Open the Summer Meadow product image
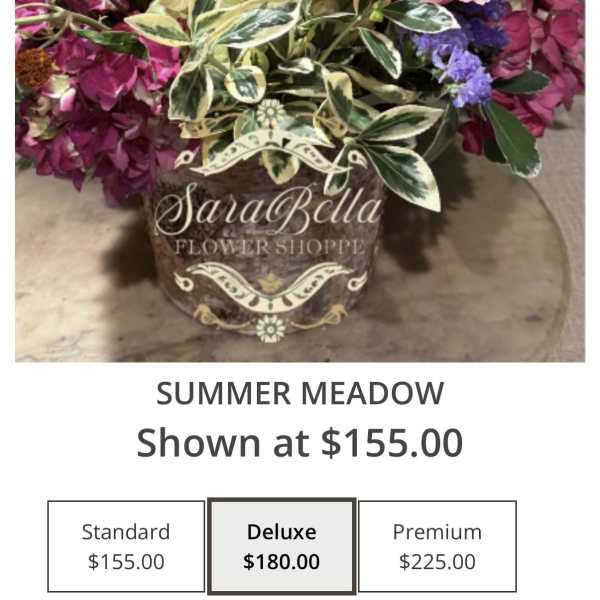Viewport: 600px width, 600px height. pos(300,180)
